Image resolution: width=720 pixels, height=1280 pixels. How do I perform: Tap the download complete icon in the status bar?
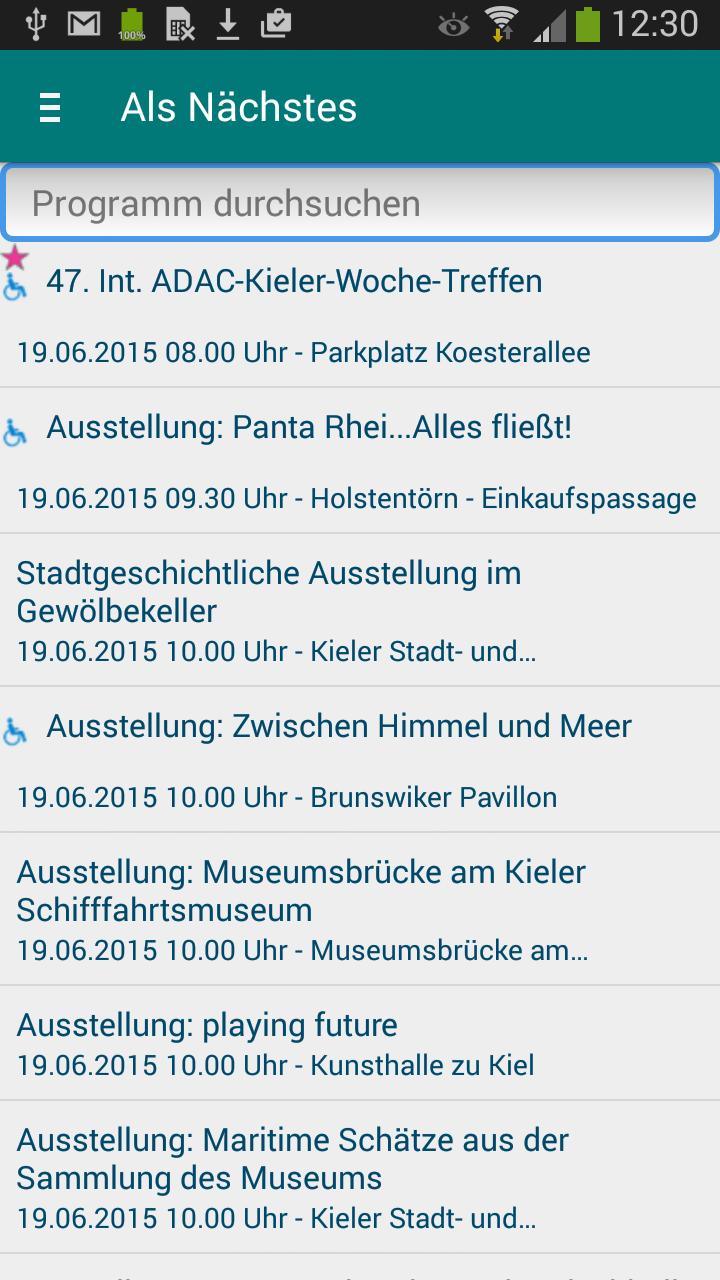[x=229, y=25]
